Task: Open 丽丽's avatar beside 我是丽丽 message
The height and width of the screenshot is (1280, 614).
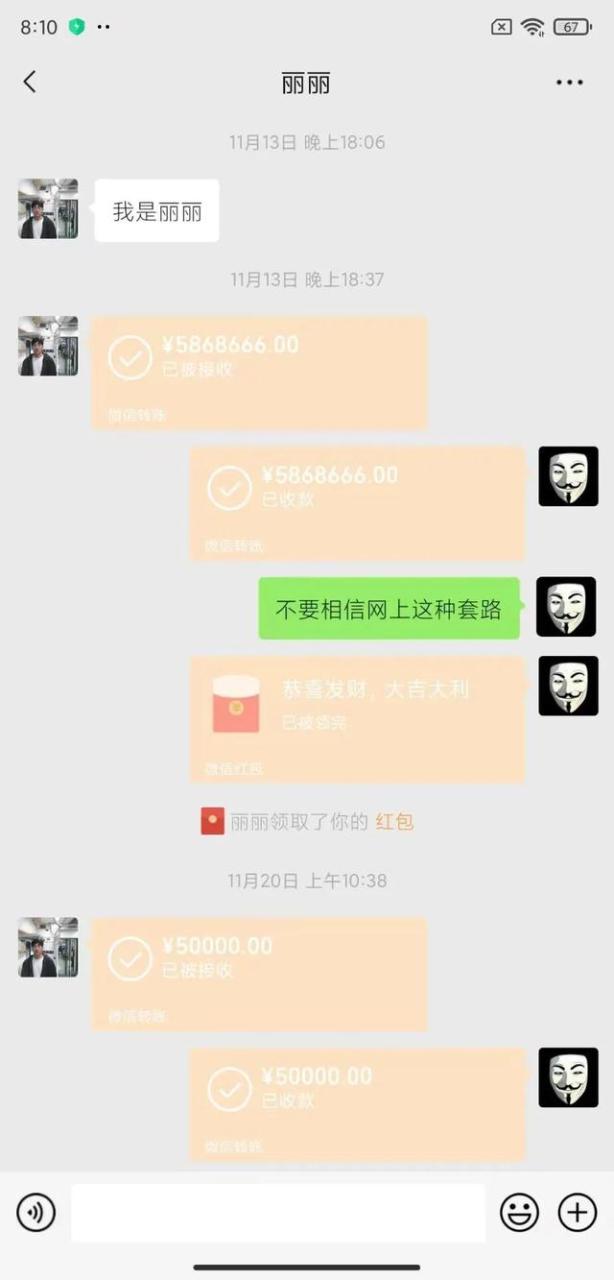Action: point(48,209)
